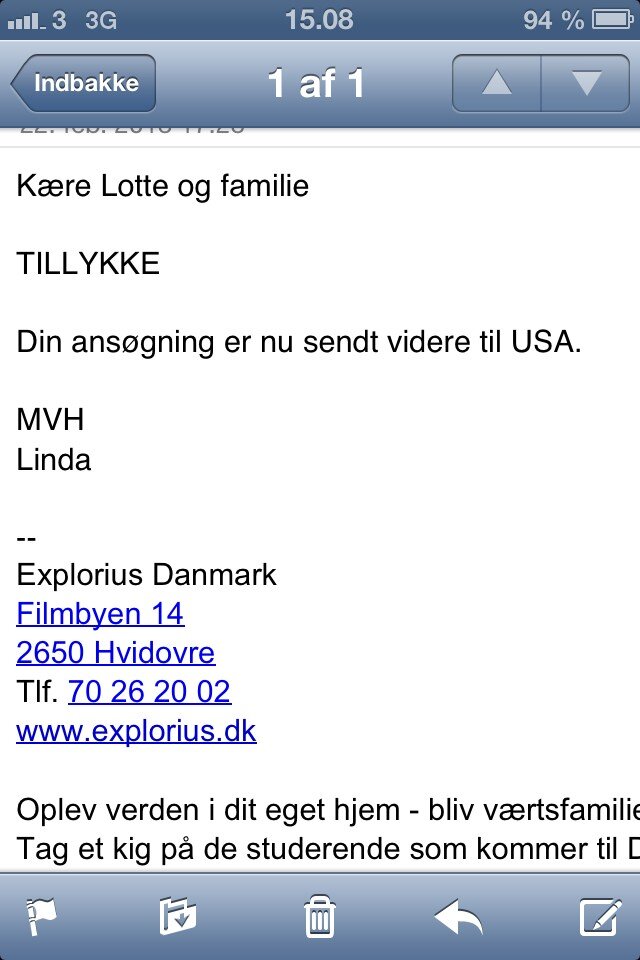The width and height of the screenshot is (640, 960).
Task: Delete this email with the trash icon
Action: [320, 916]
